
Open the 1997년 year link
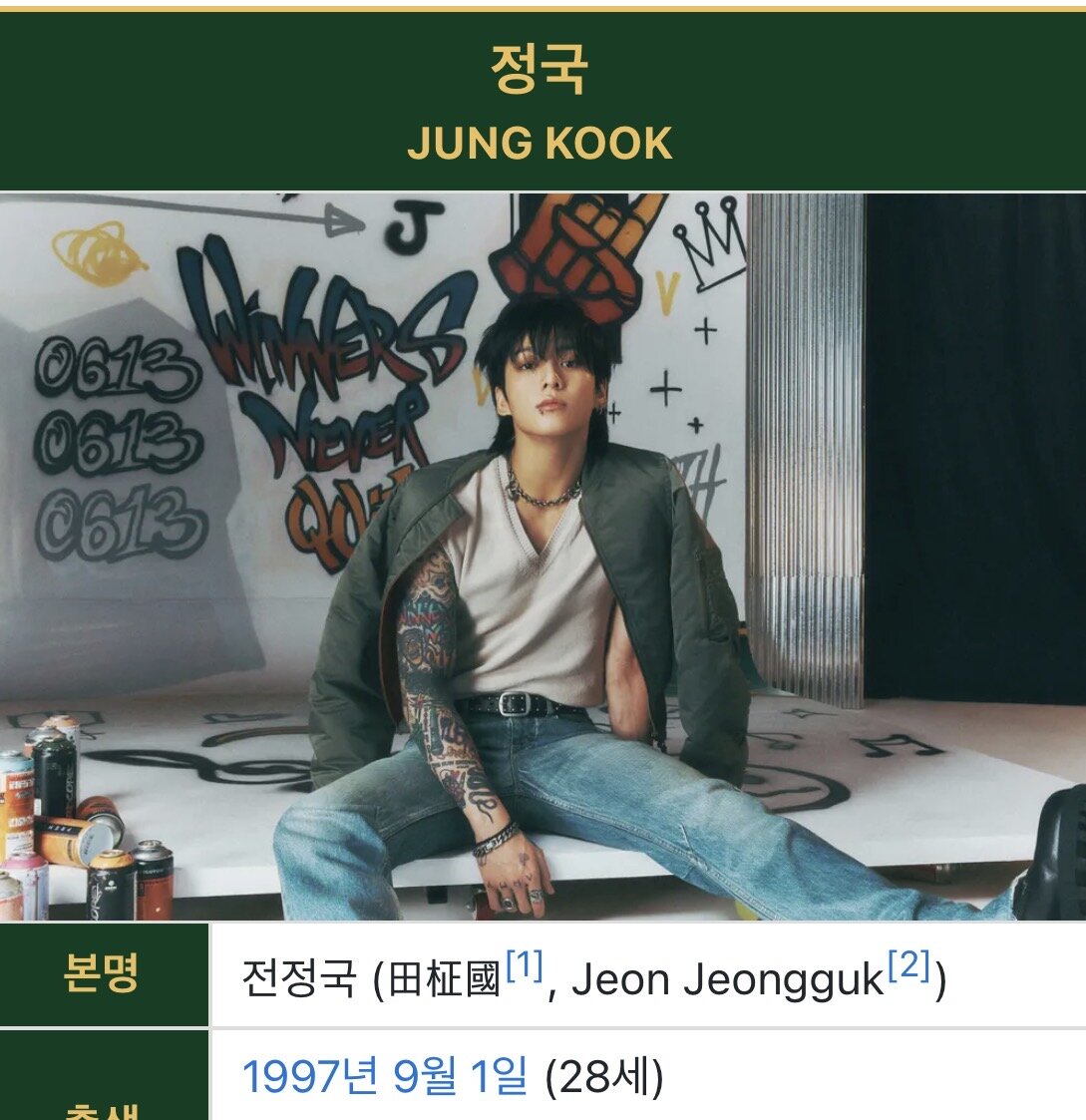pos(309,1077)
